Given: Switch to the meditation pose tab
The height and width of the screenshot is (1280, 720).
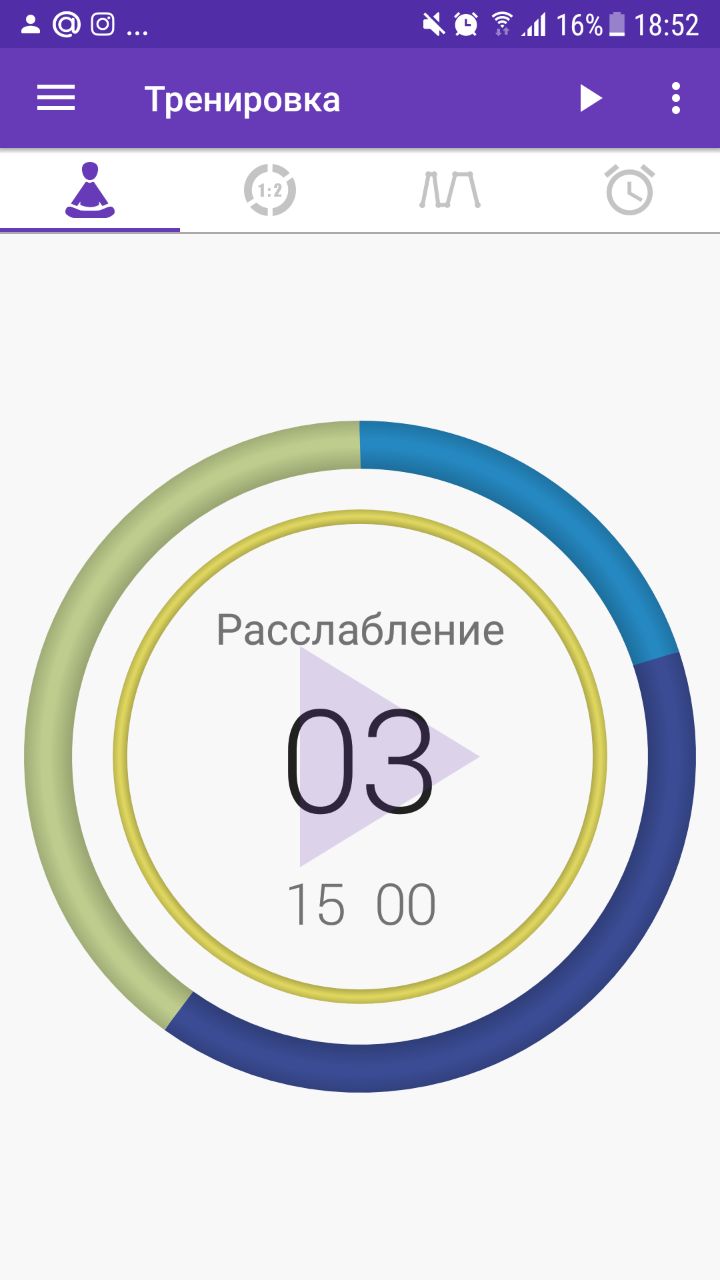Looking at the screenshot, I should [x=90, y=190].
